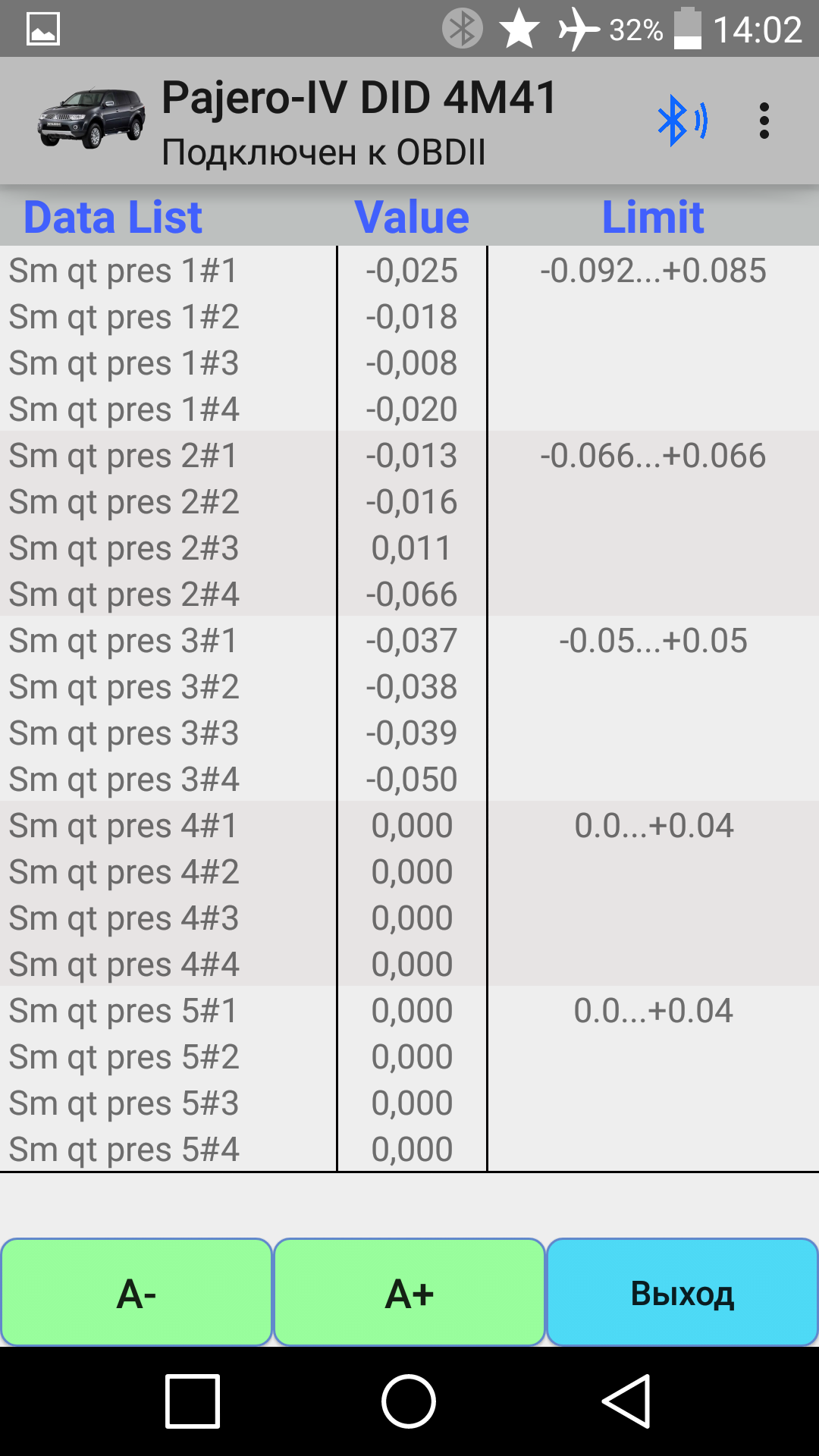
Task: Go back using system back button
Action: pyautogui.click(x=627, y=1401)
